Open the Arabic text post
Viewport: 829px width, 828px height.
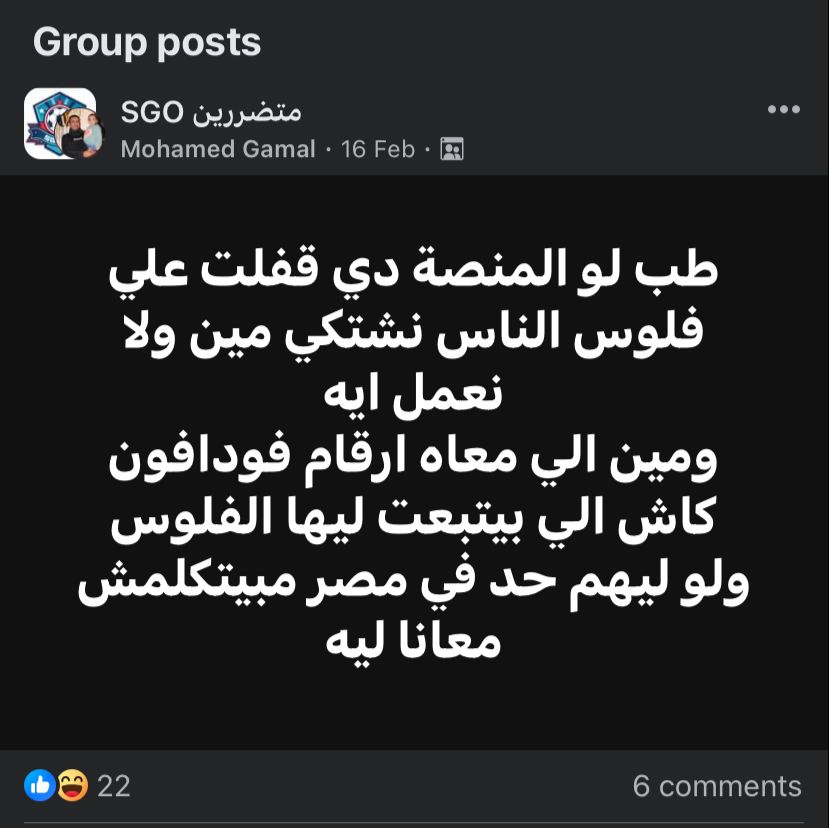414,458
